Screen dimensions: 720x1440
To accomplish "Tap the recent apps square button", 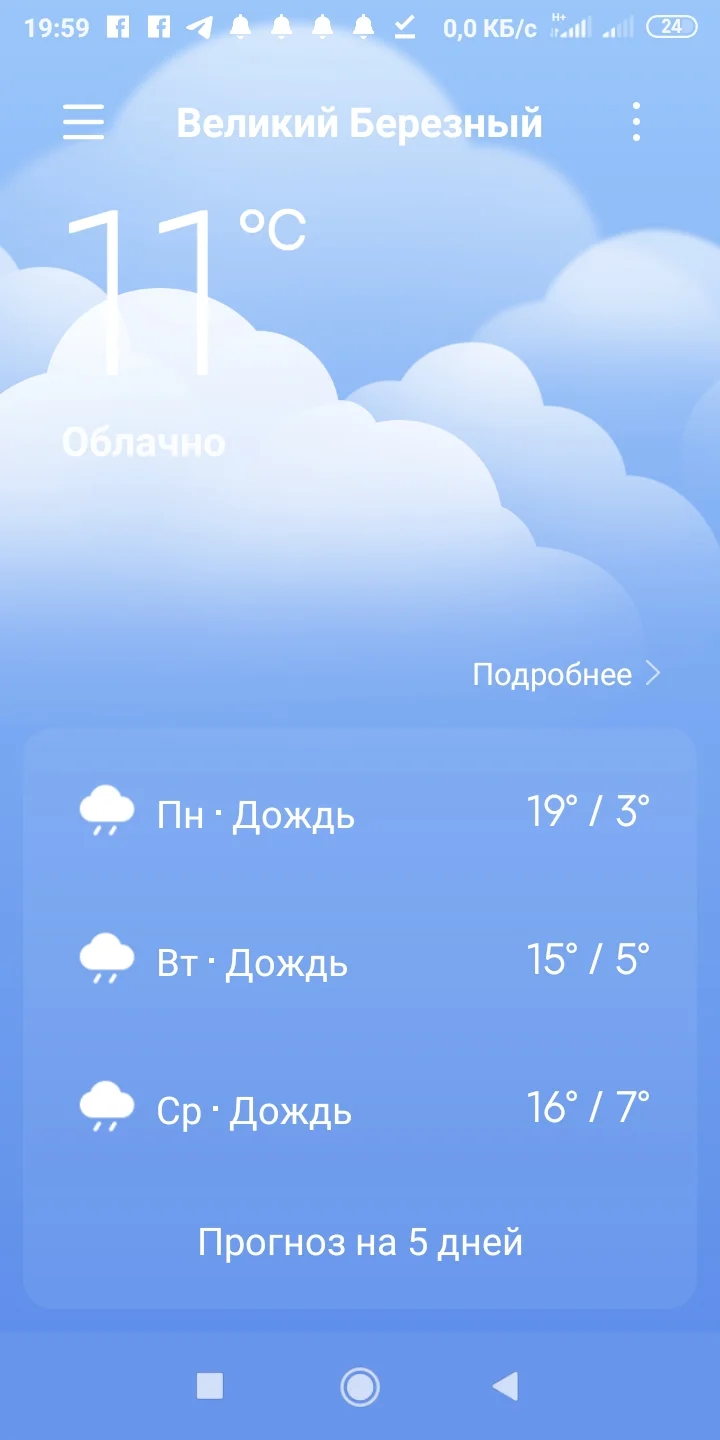I will (211, 1385).
